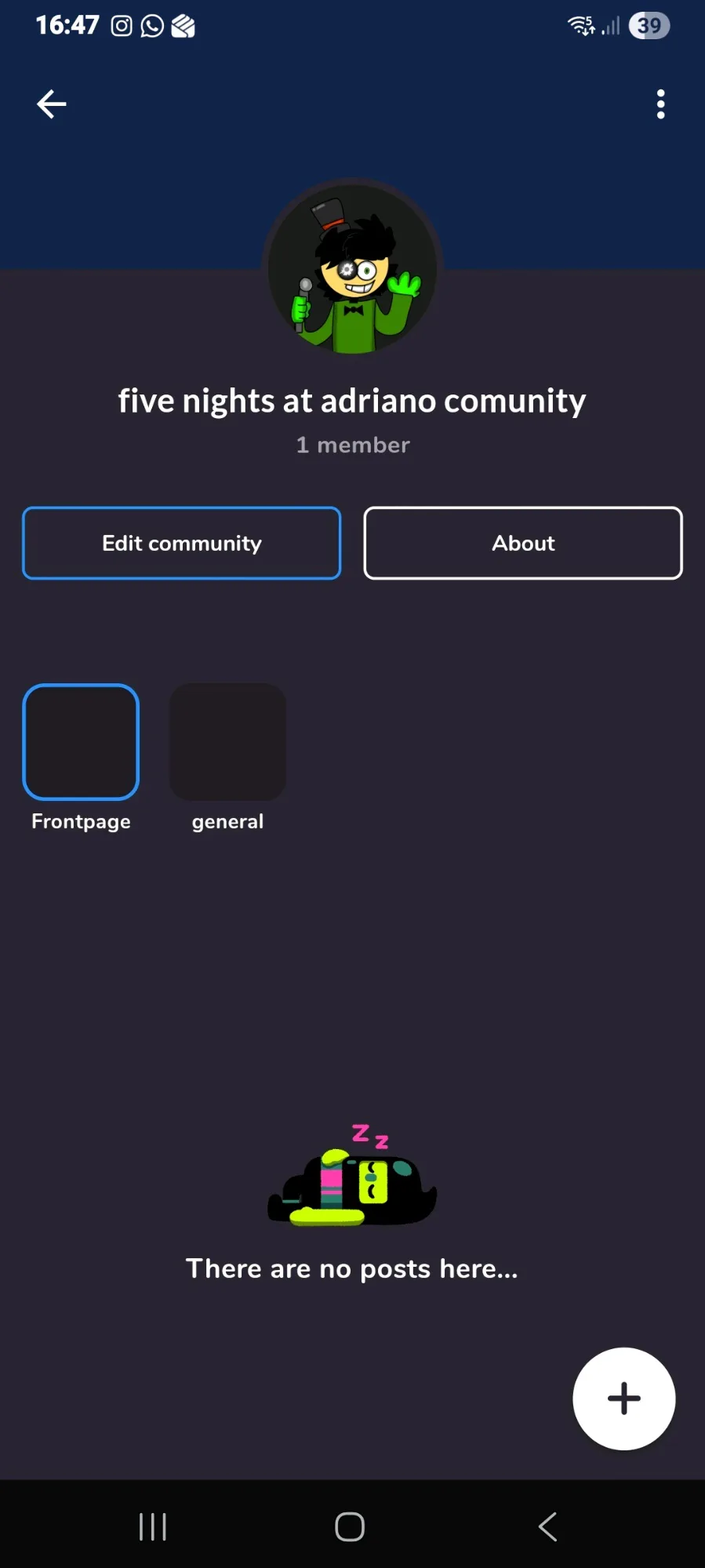This screenshot has height=1568, width=705.
Task: Switch to the general channel
Action: (x=227, y=742)
